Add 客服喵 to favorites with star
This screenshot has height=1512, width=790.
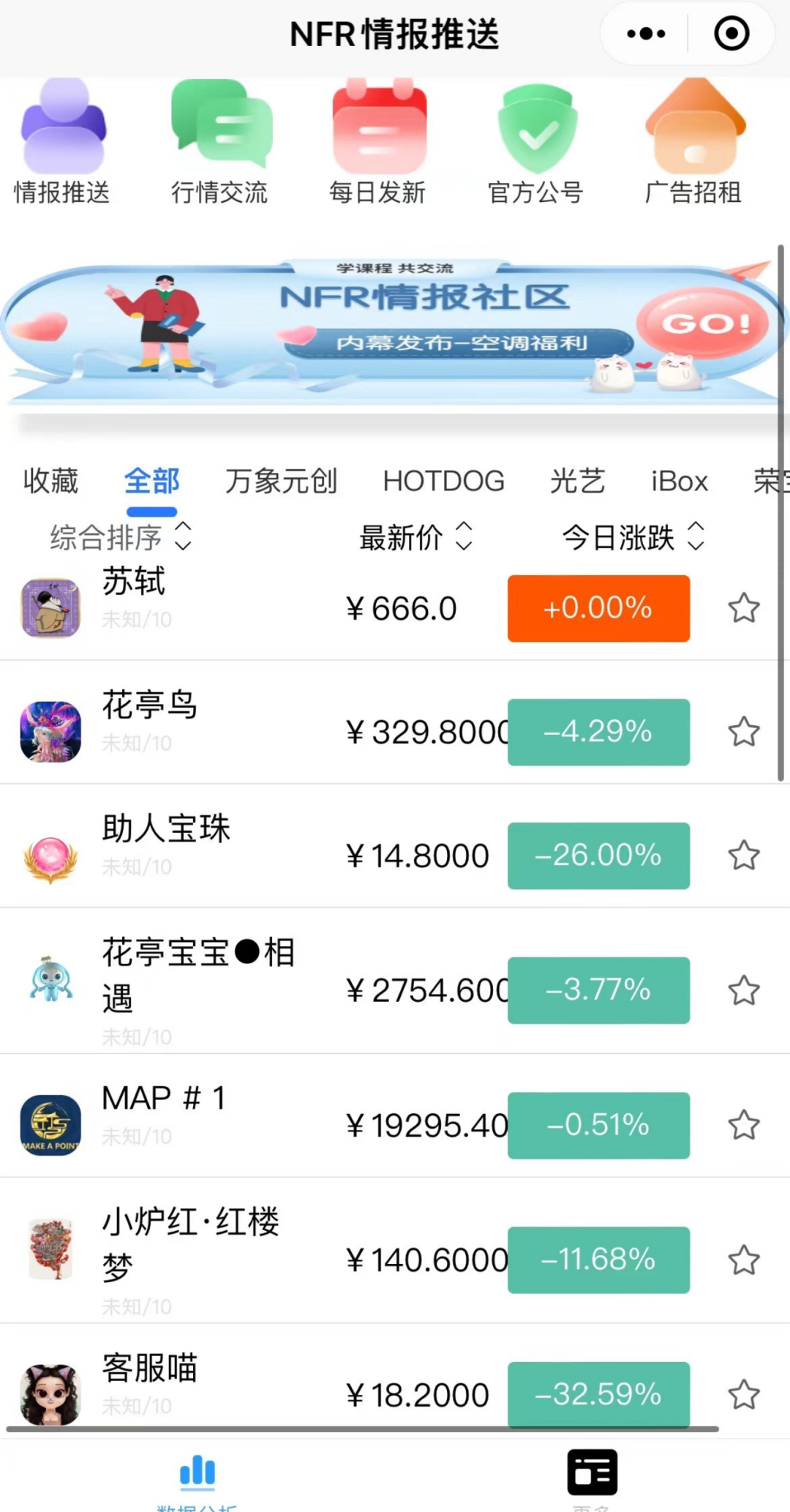(744, 1393)
